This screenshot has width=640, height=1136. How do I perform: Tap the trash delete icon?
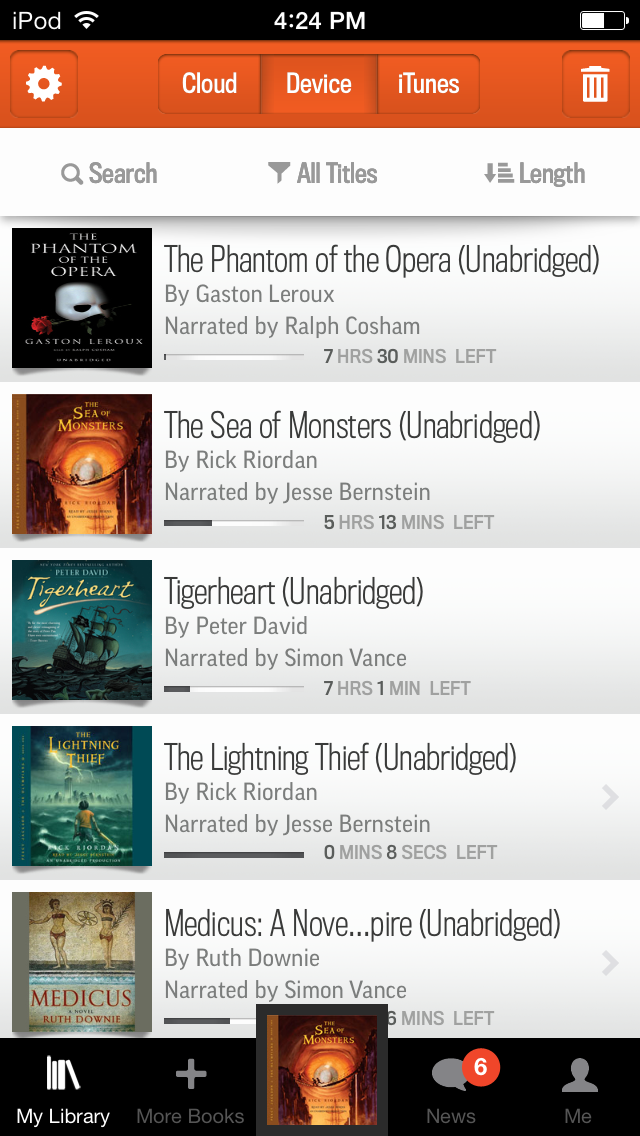coord(595,84)
